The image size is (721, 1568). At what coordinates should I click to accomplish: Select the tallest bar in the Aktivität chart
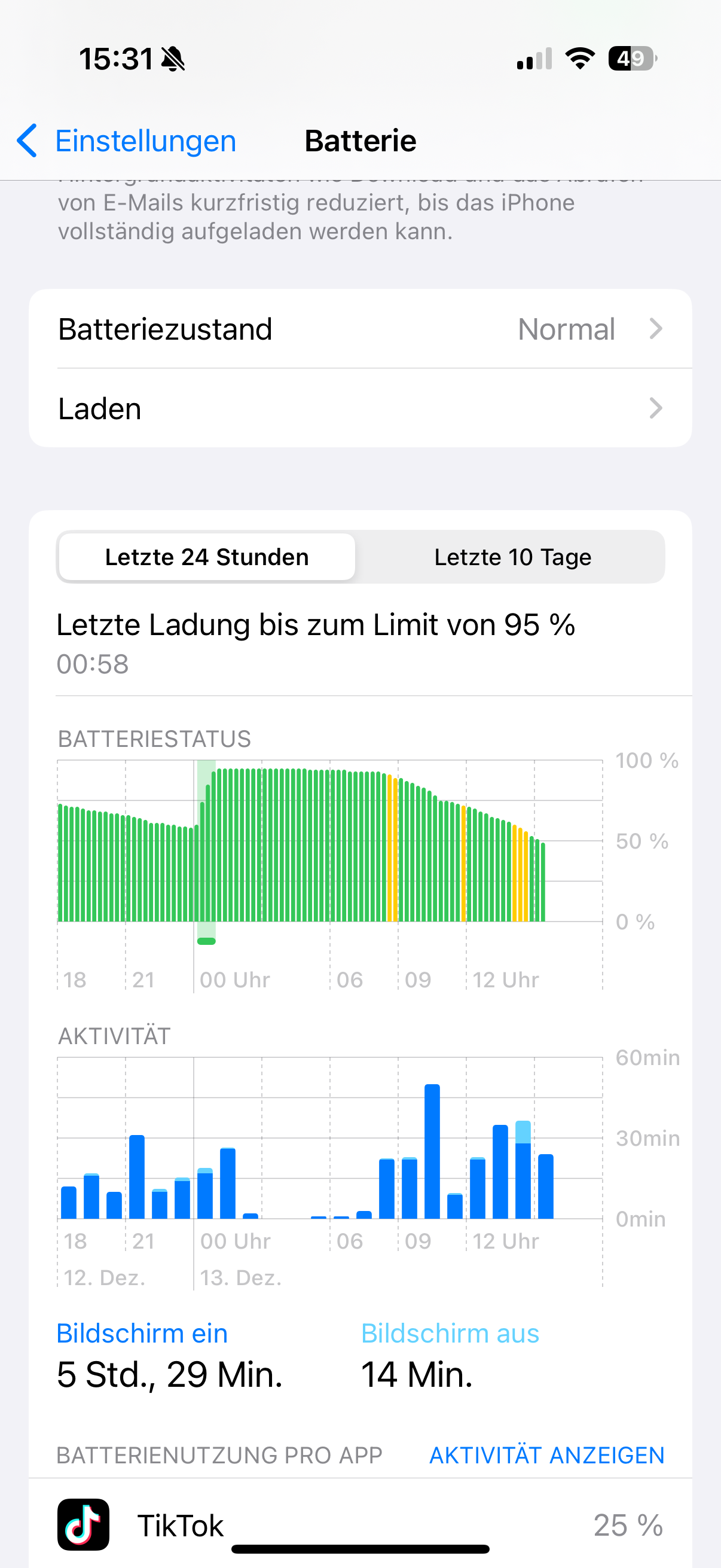pyautogui.click(x=432, y=1151)
